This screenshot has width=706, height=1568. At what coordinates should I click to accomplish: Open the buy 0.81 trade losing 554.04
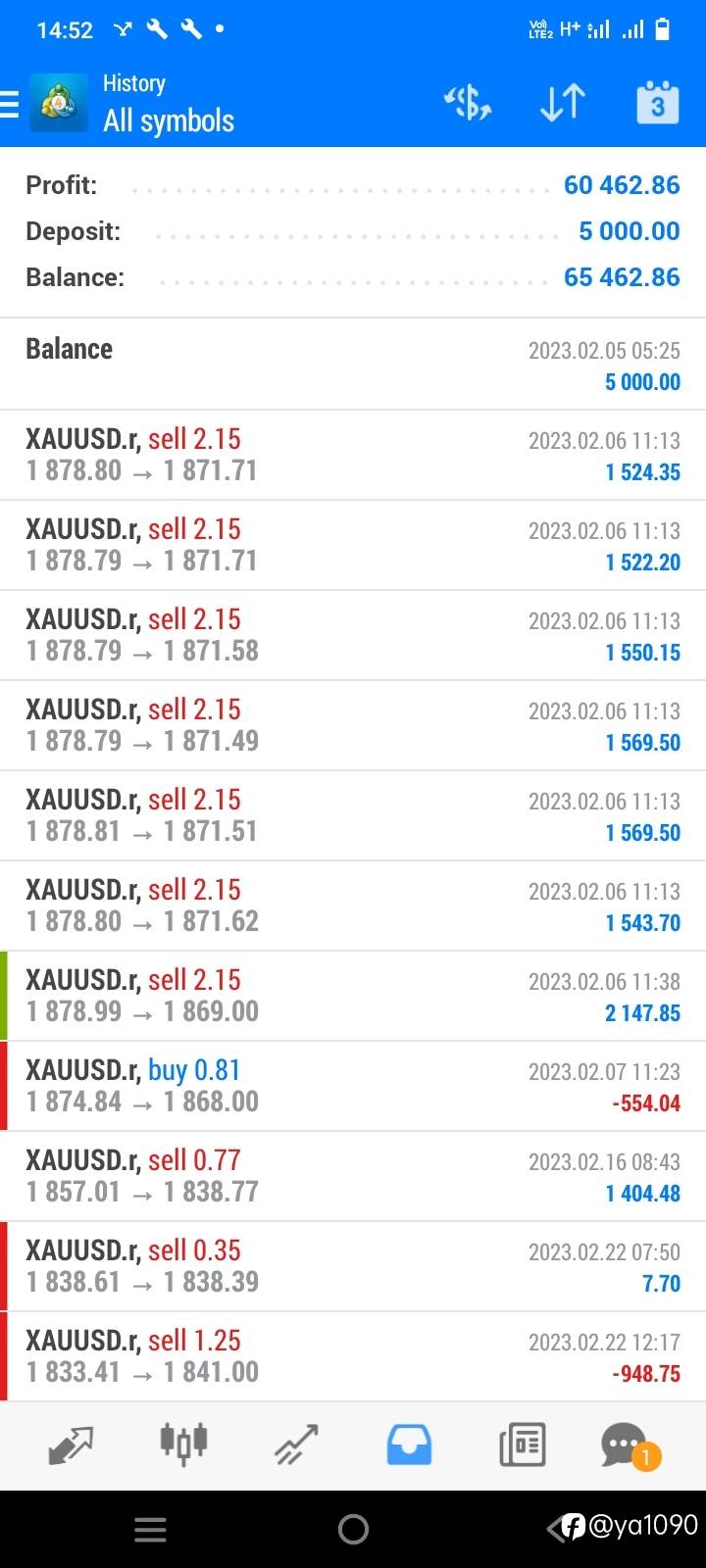tap(353, 1086)
